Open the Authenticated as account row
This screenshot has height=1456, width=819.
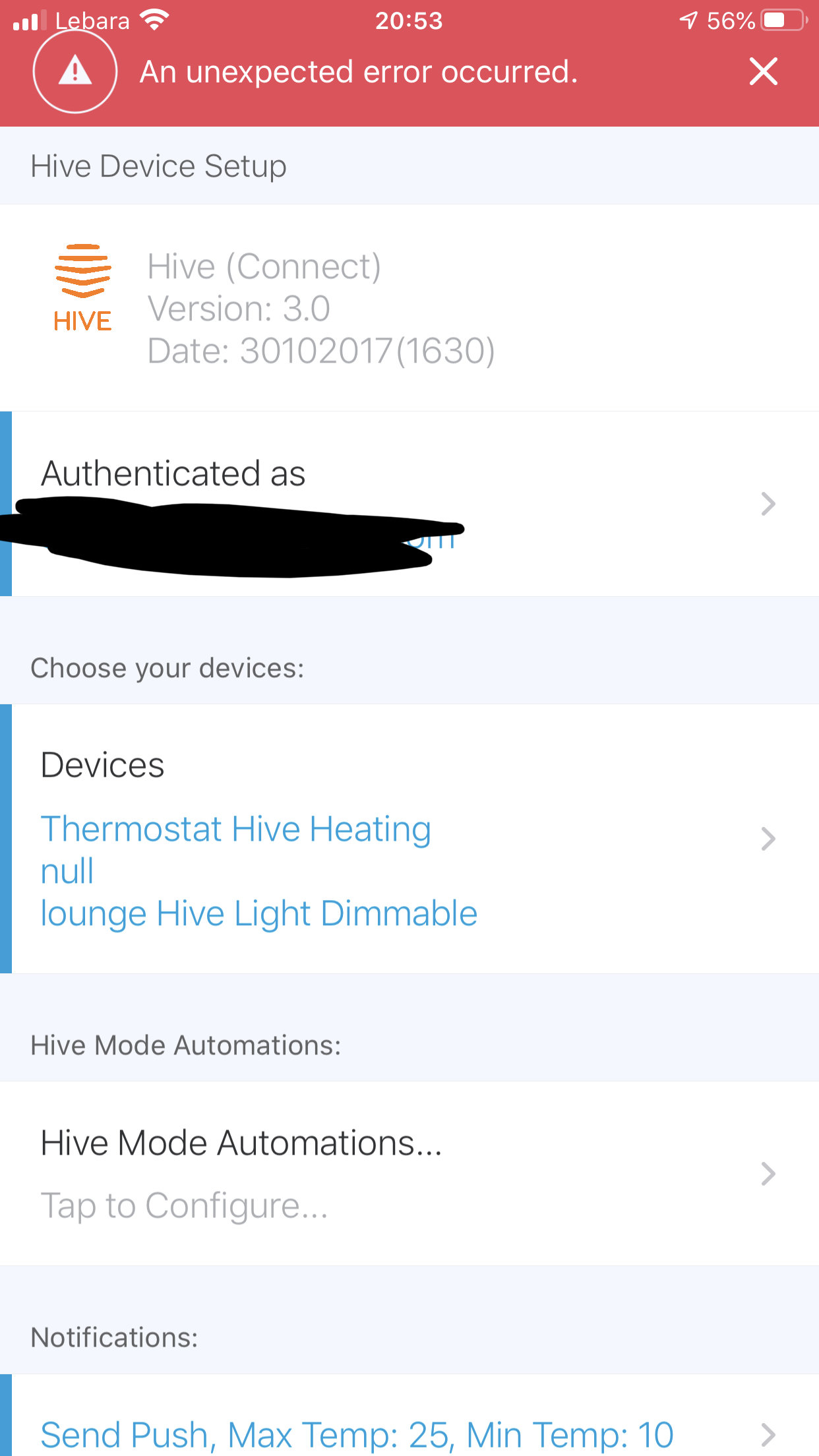coord(409,504)
